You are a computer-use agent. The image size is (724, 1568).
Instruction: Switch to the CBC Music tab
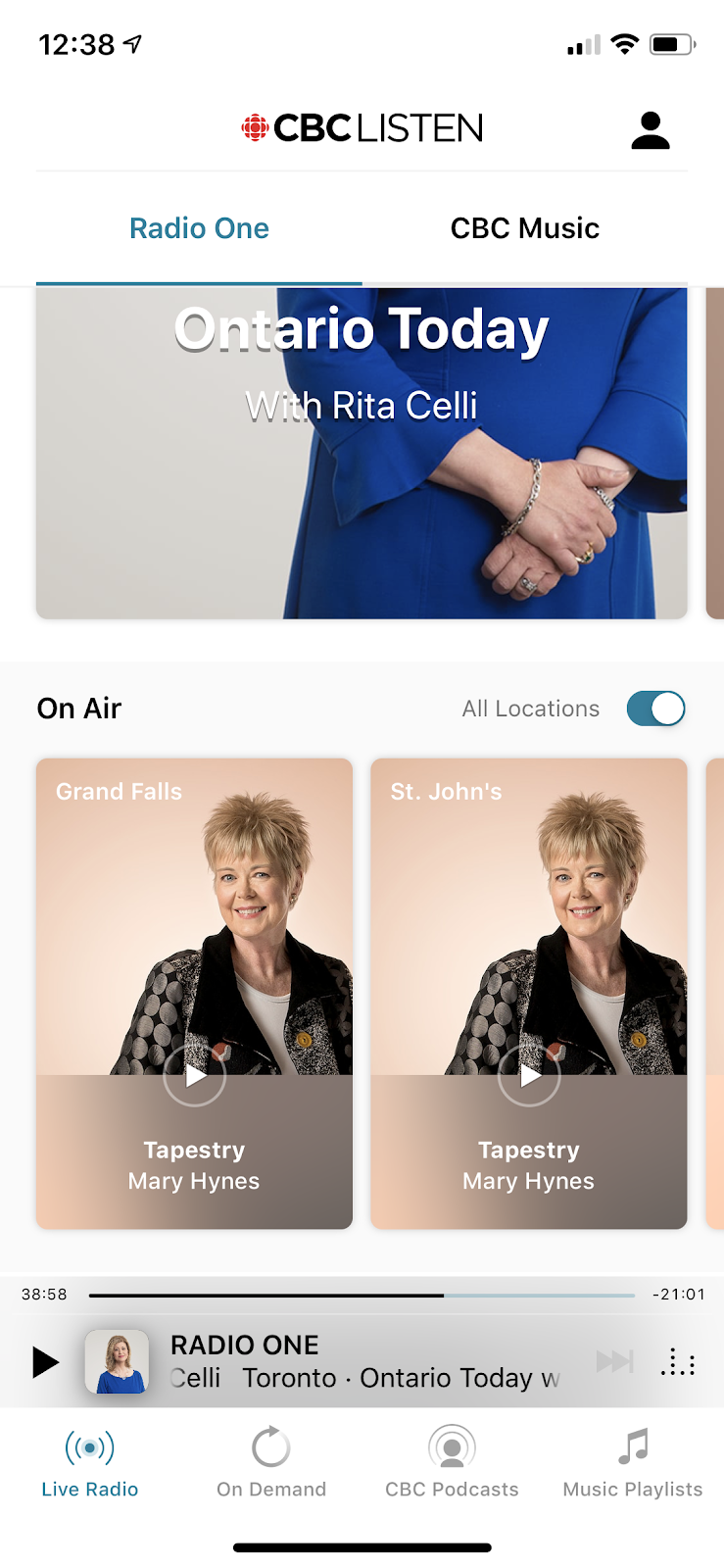(524, 228)
